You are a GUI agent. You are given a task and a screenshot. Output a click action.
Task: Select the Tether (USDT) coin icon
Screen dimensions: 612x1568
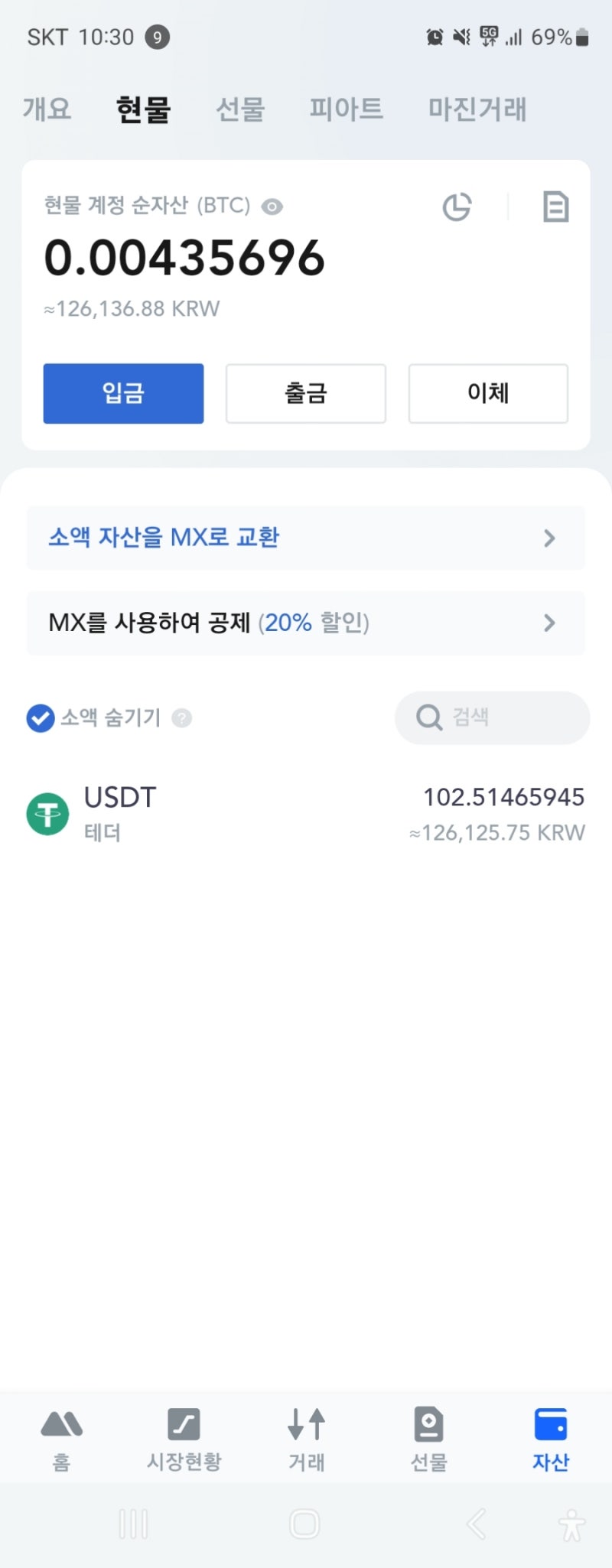(47, 813)
